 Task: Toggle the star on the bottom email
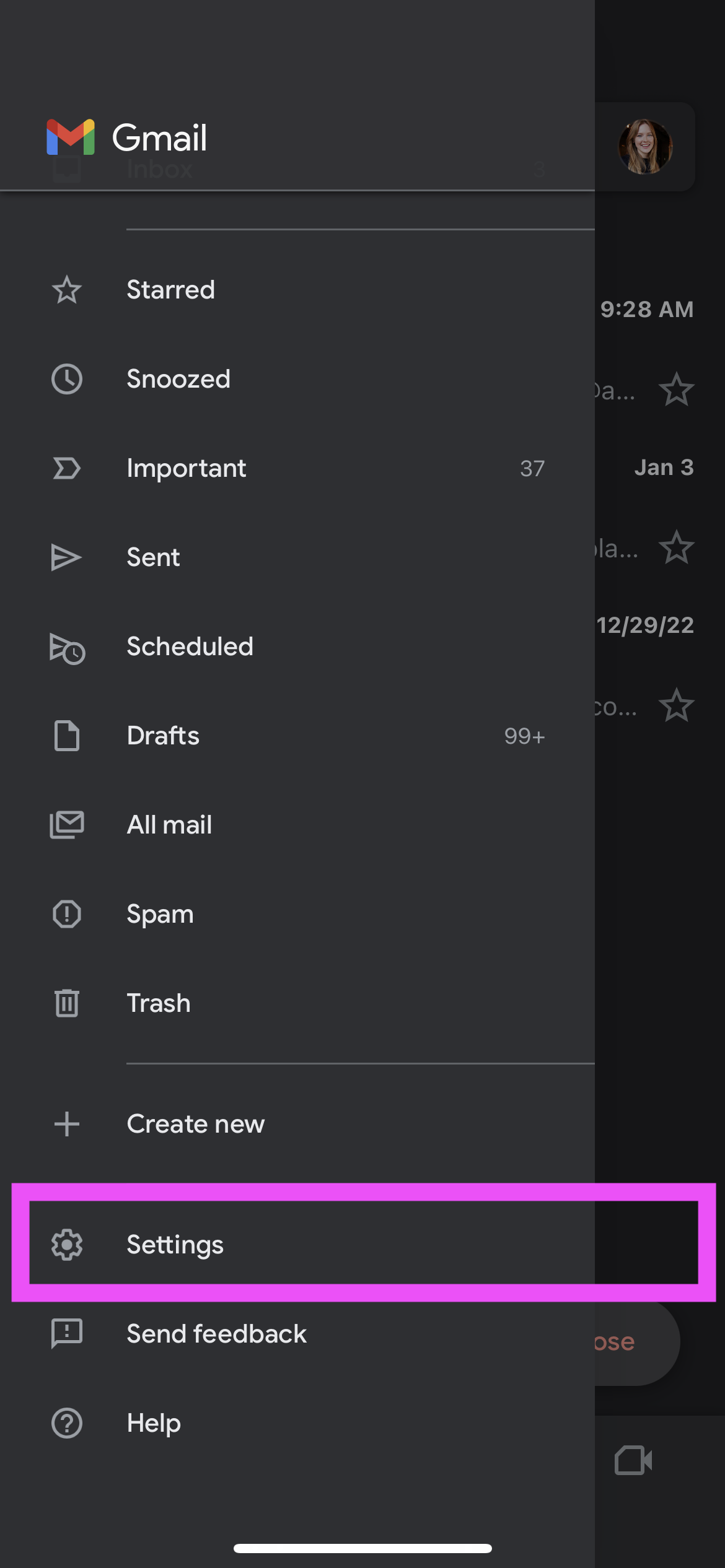(x=677, y=704)
